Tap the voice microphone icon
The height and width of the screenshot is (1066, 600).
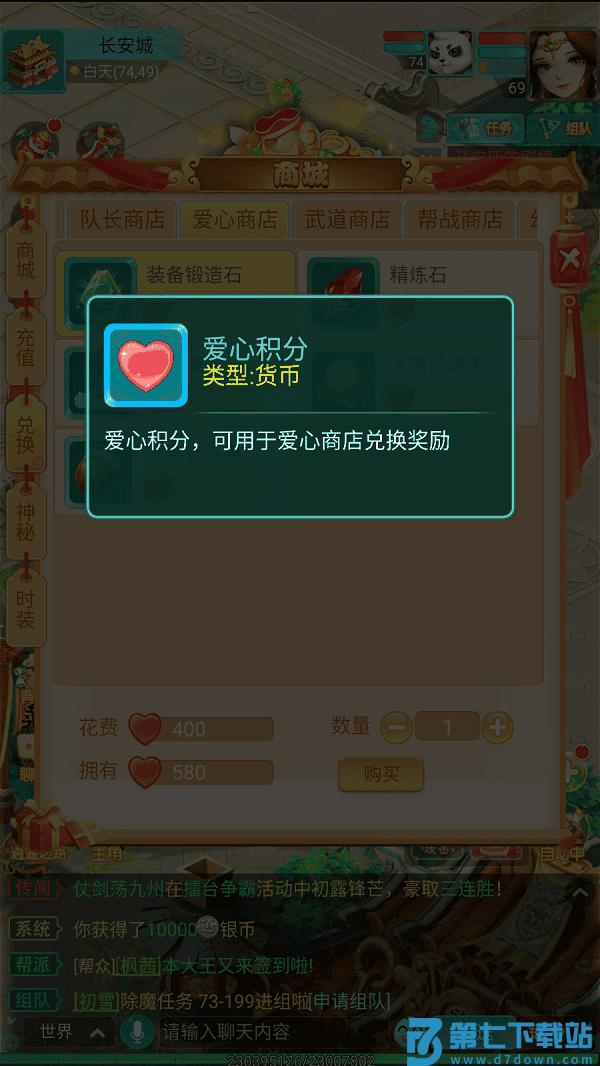coord(135,1031)
